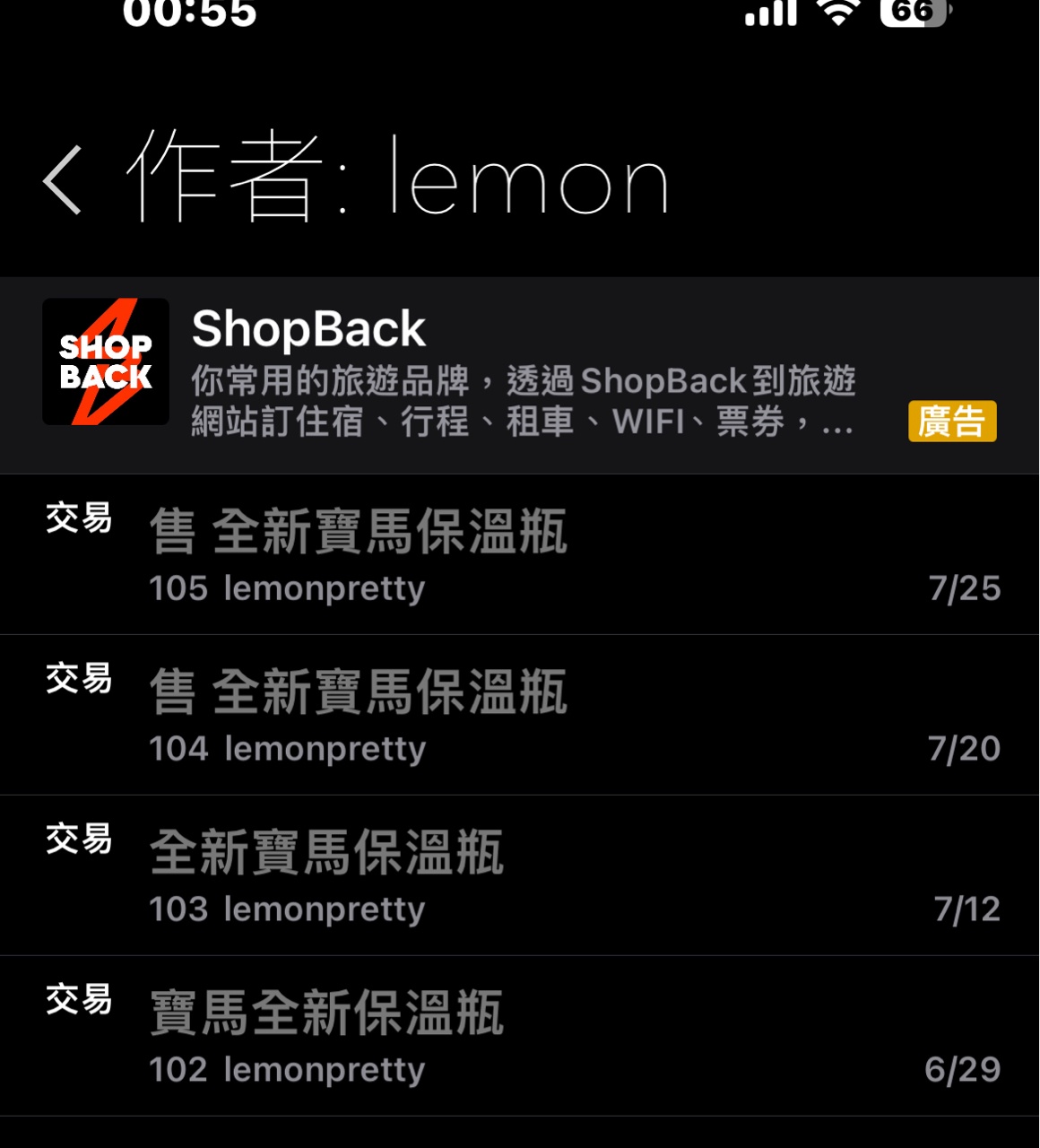Open post 102 寶馬全新保溫瓶
Viewport: 1040px width, 1148px height.
click(520, 1036)
